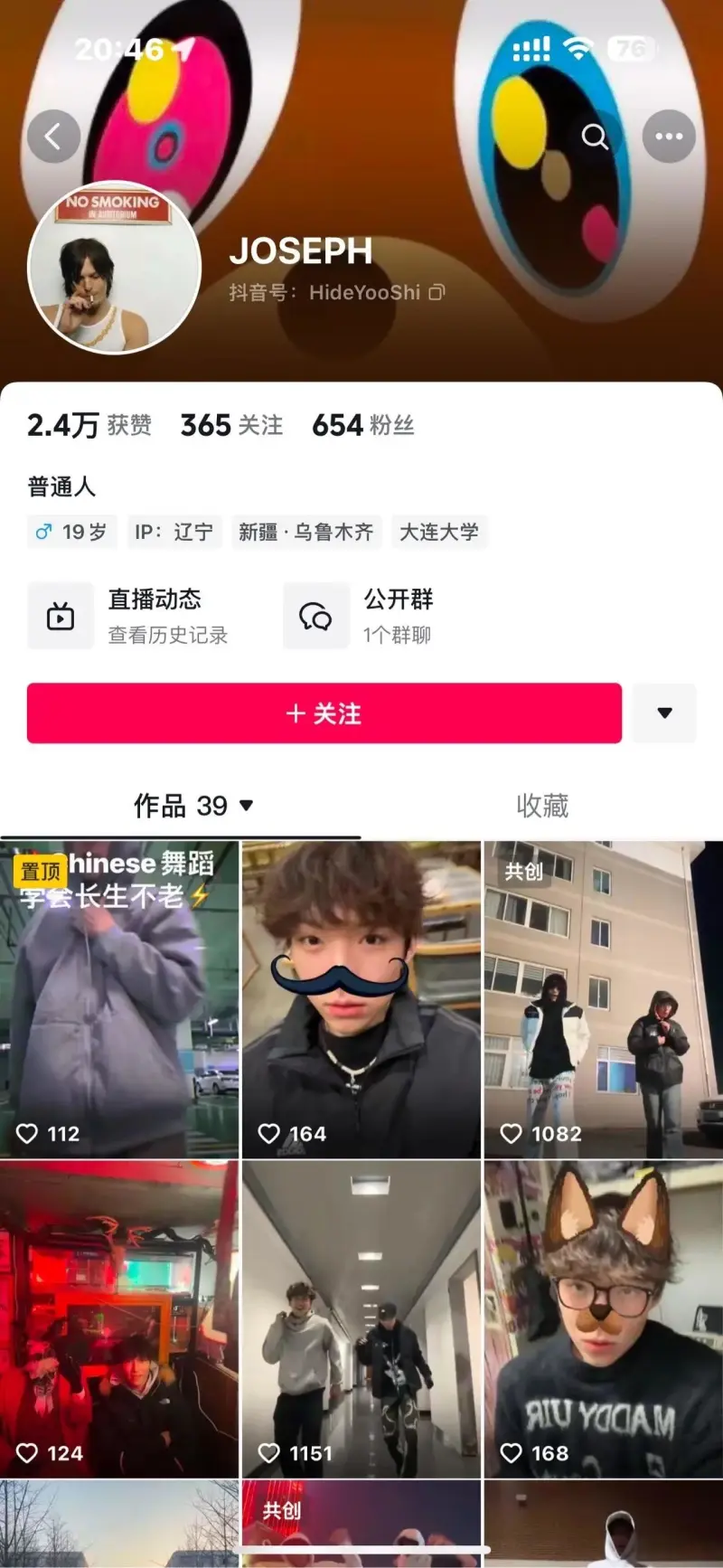Viewport: 723px width, 1568px height.
Task: Open the dog-filter video with 168 likes
Action: [603, 1320]
